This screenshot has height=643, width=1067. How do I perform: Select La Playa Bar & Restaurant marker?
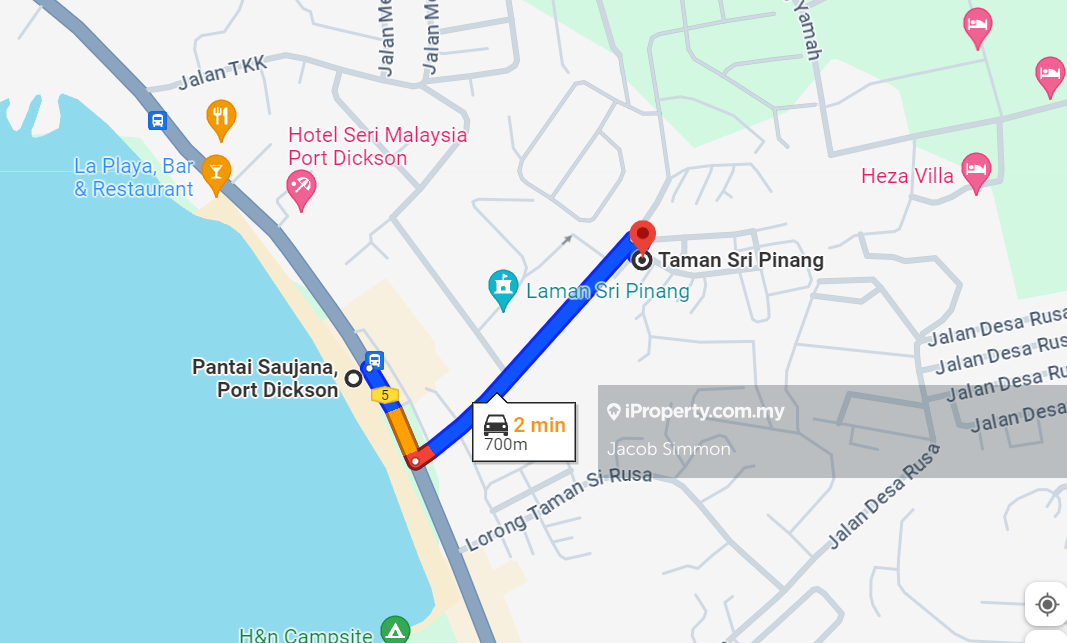(x=215, y=172)
